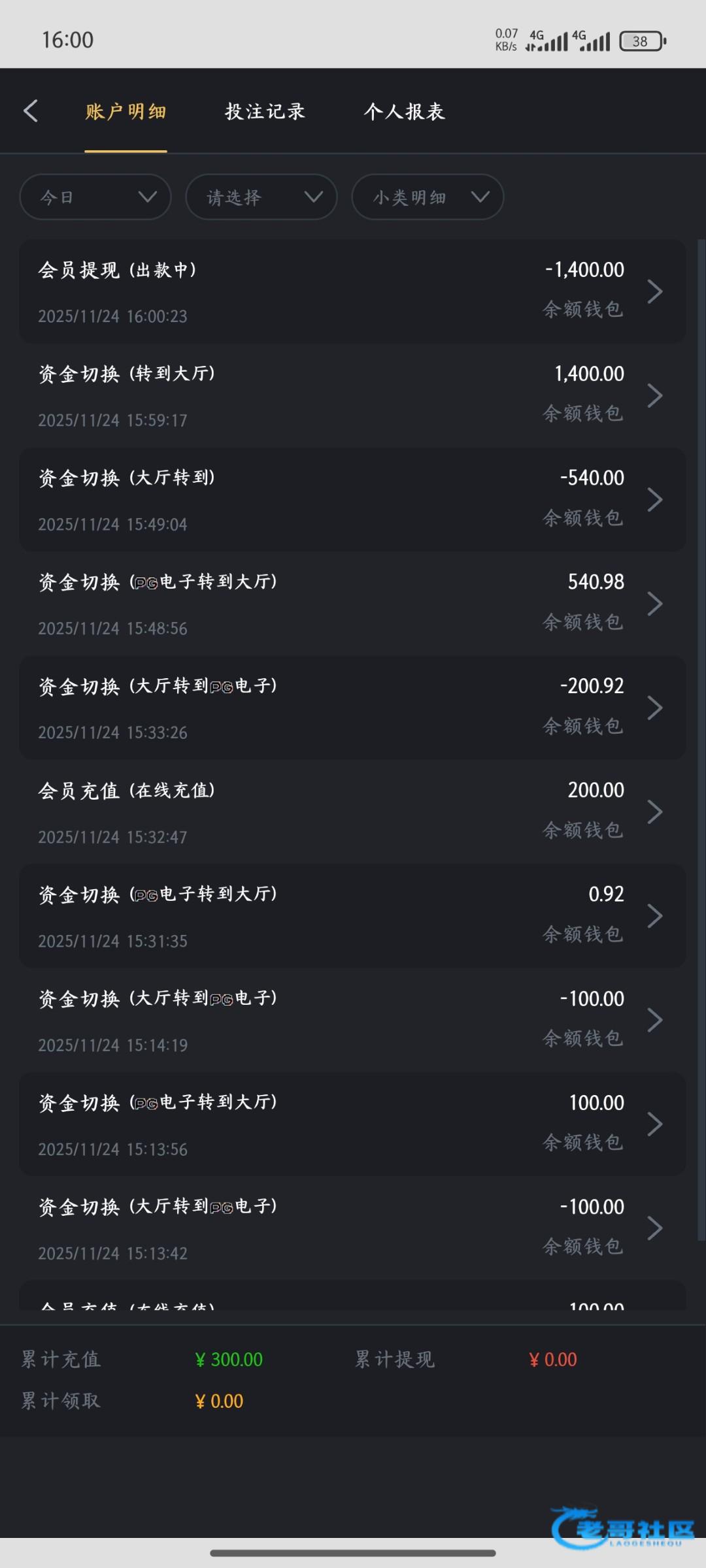Select the 账户明细 tab
This screenshot has width=706, height=1568.
pyautogui.click(x=126, y=112)
